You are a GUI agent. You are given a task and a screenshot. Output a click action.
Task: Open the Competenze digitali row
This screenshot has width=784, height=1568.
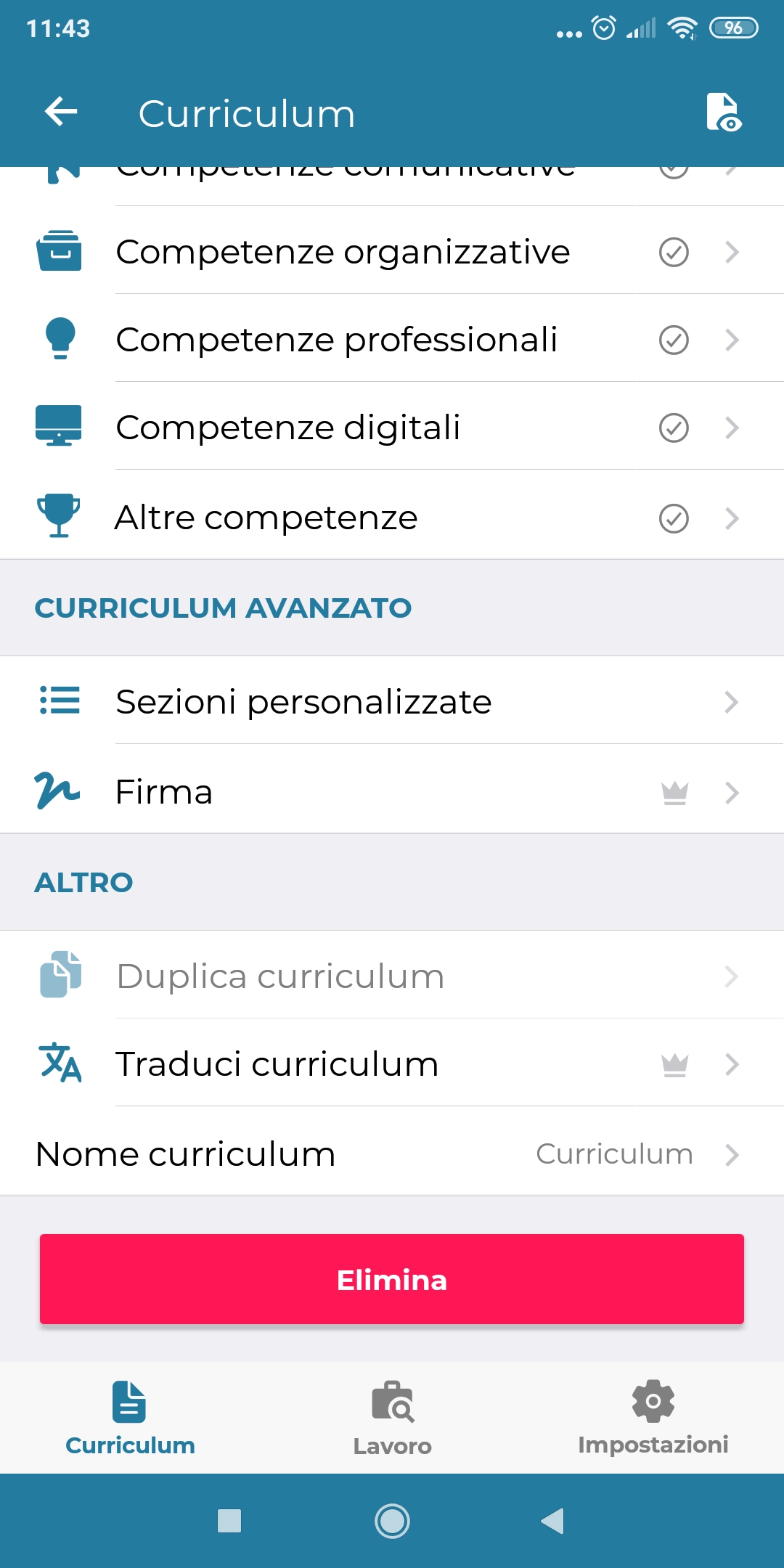(392, 427)
